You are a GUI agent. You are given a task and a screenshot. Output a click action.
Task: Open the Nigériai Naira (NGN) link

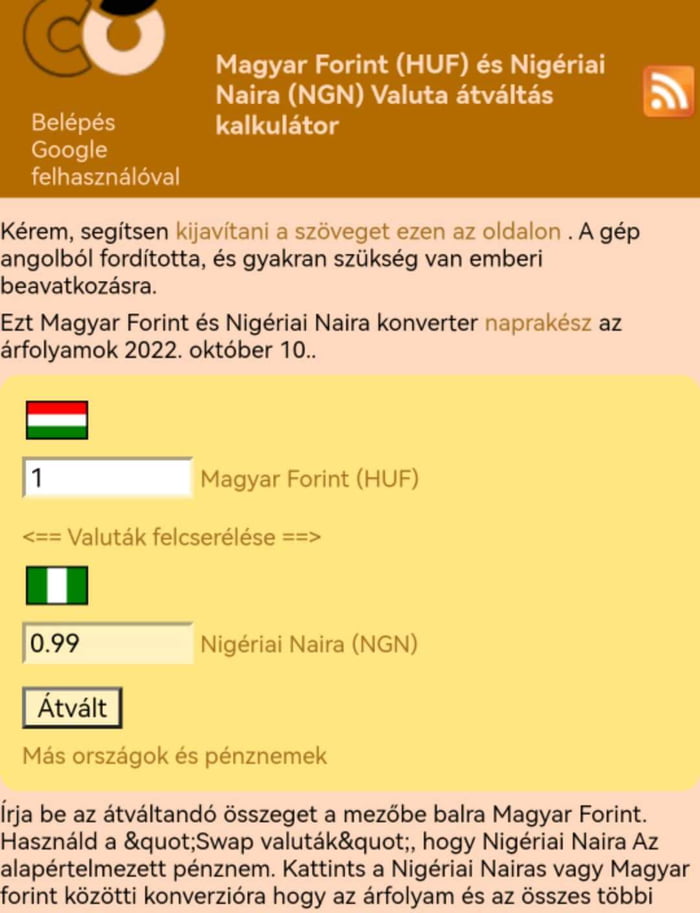tap(309, 644)
